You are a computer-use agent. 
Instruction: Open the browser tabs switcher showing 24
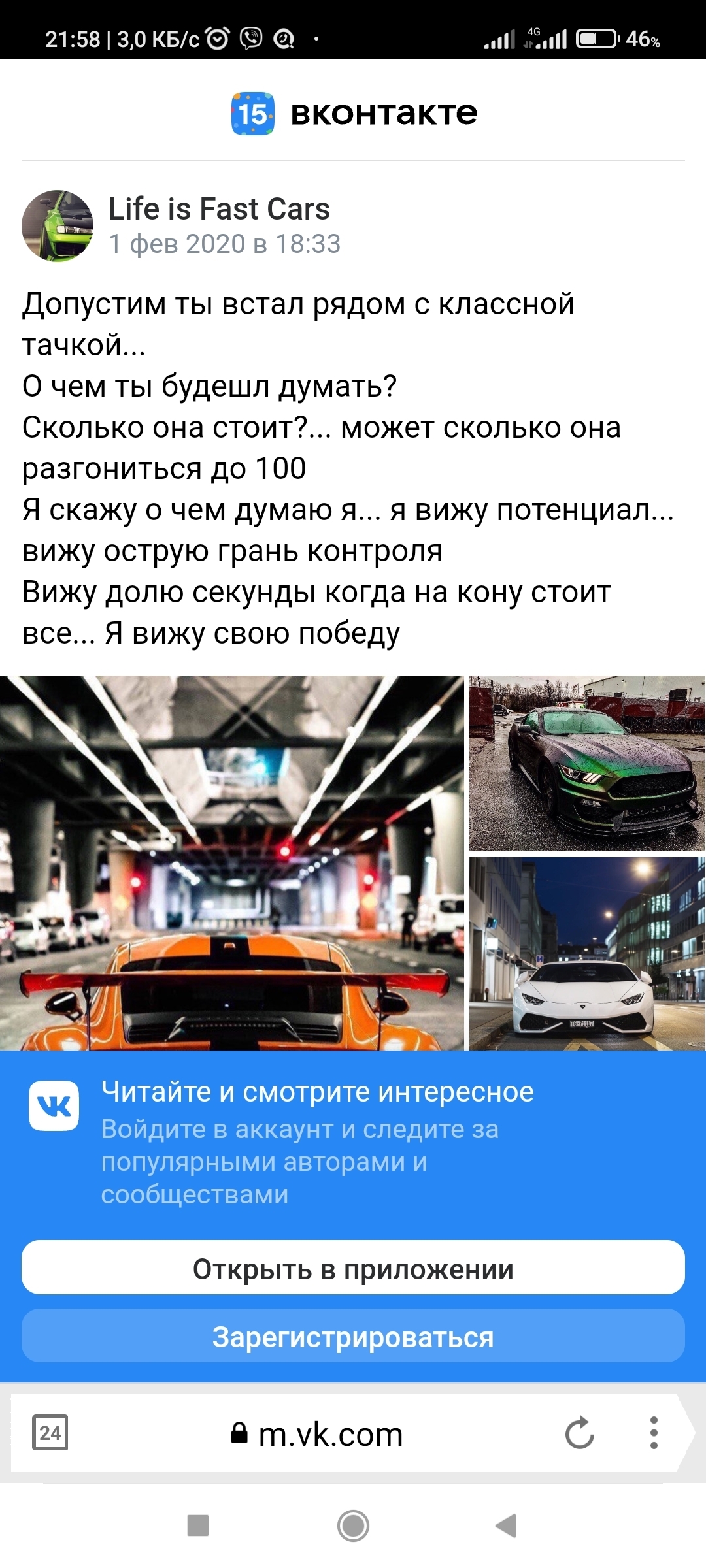pyautogui.click(x=50, y=1433)
